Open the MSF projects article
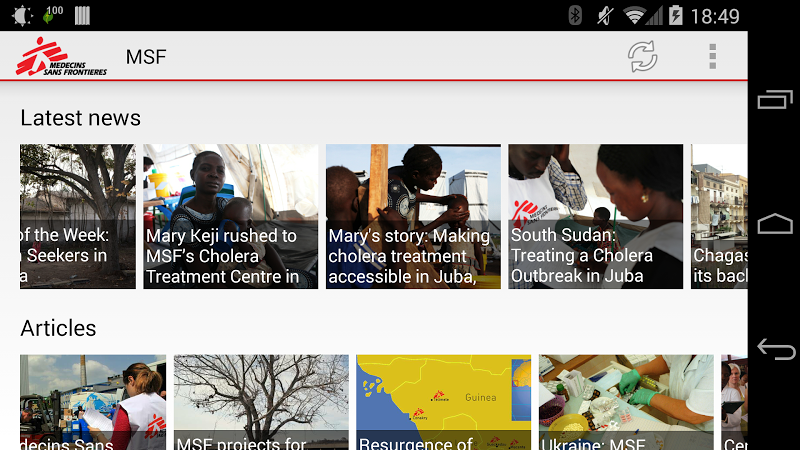This screenshot has height=450, width=800. click(x=261, y=402)
